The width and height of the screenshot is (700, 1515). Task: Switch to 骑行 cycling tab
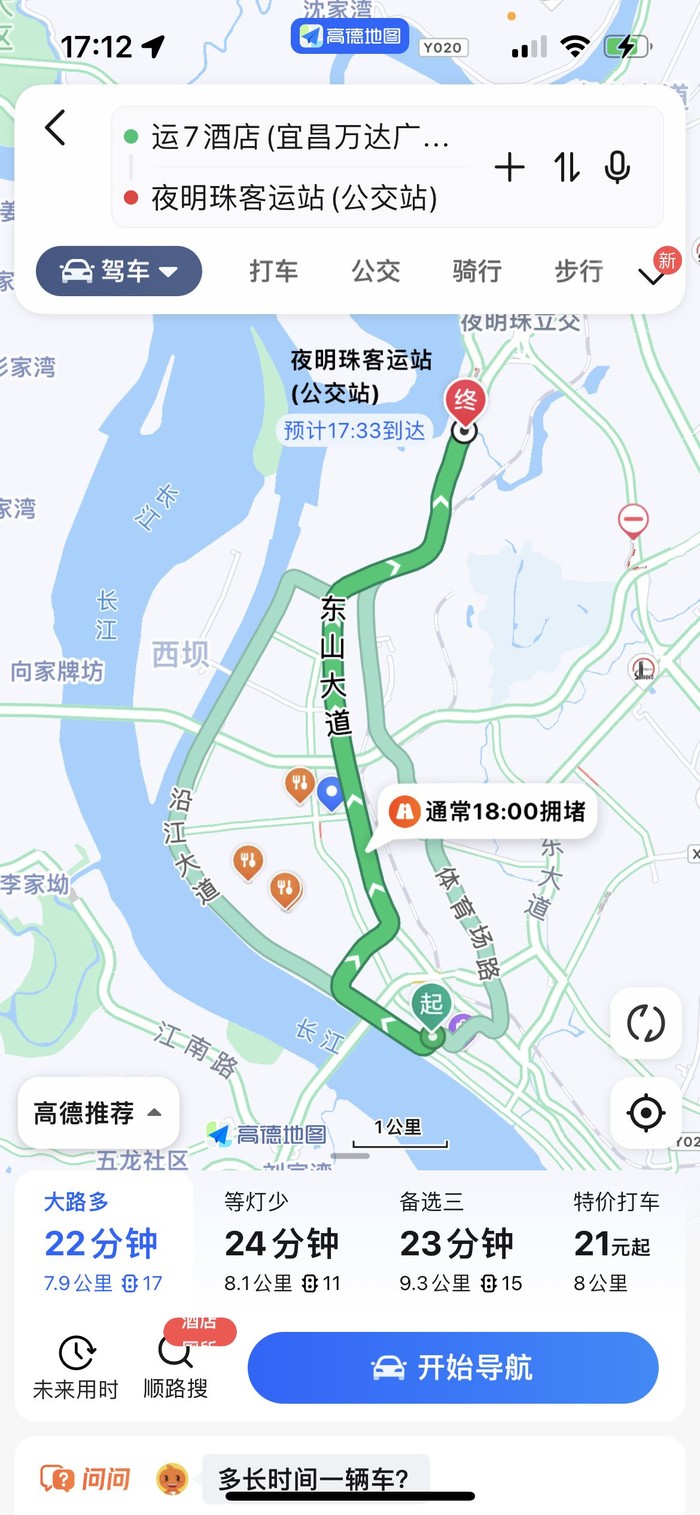click(476, 271)
